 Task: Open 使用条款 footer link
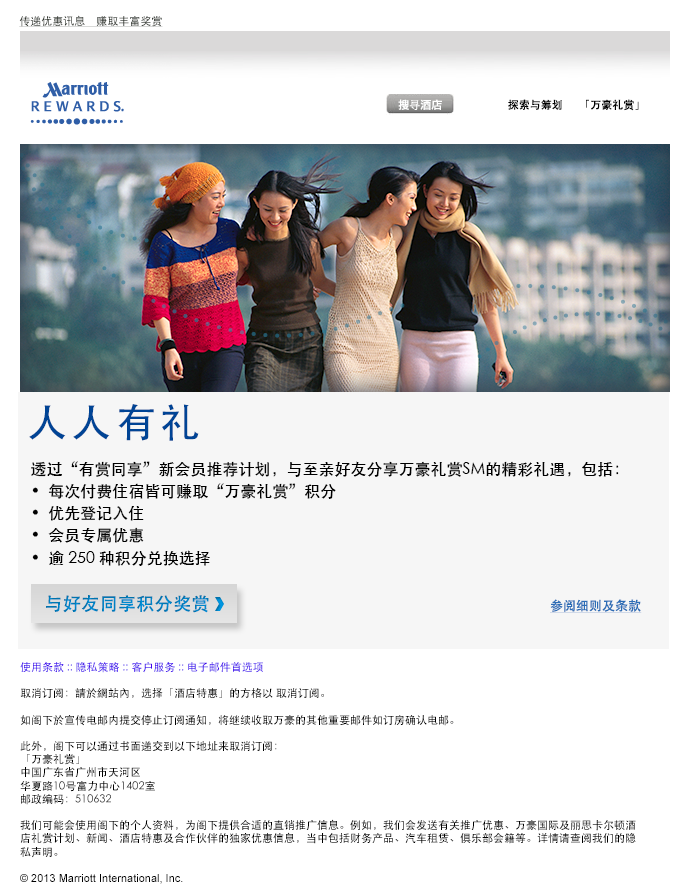[42, 667]
